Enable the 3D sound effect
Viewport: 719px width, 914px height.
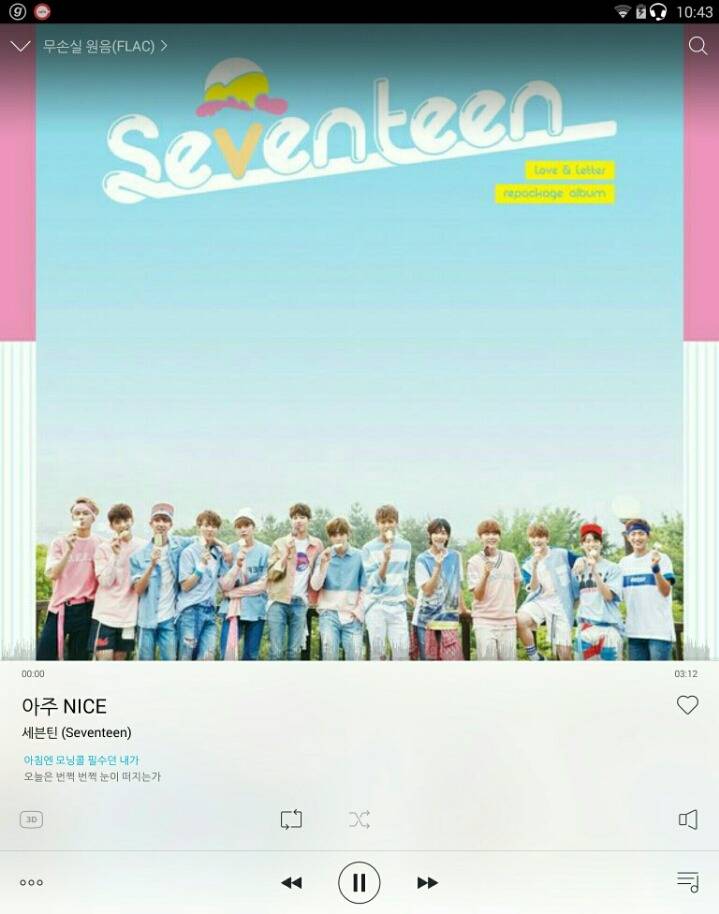point(31,820)
